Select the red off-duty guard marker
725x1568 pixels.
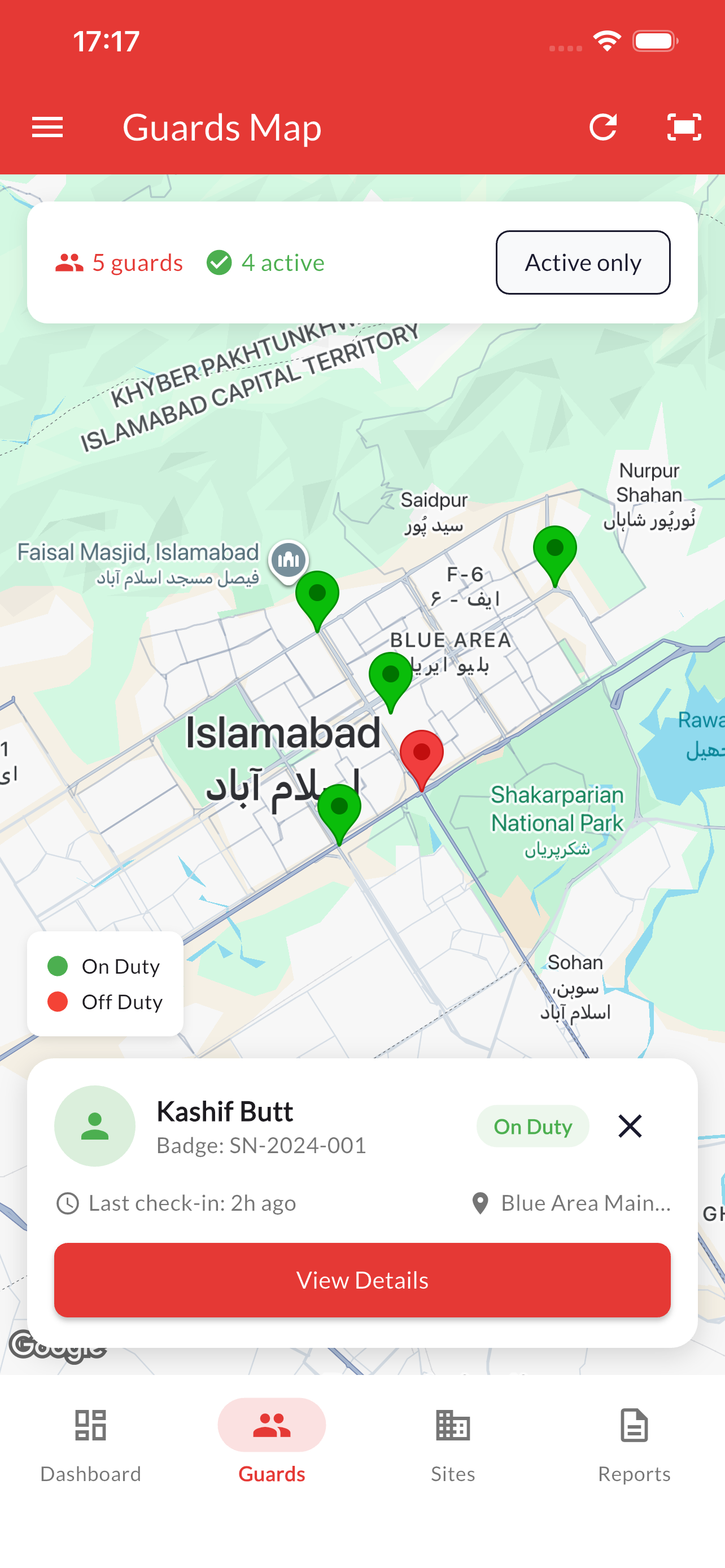pos(421,755)
